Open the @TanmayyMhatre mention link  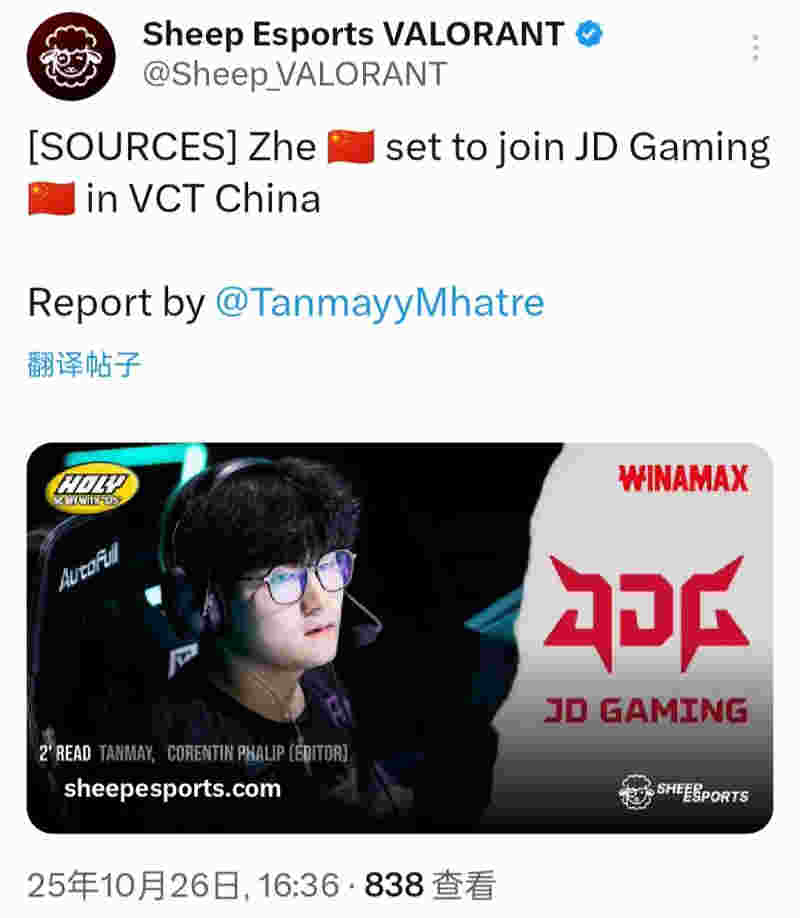[380, 302]
